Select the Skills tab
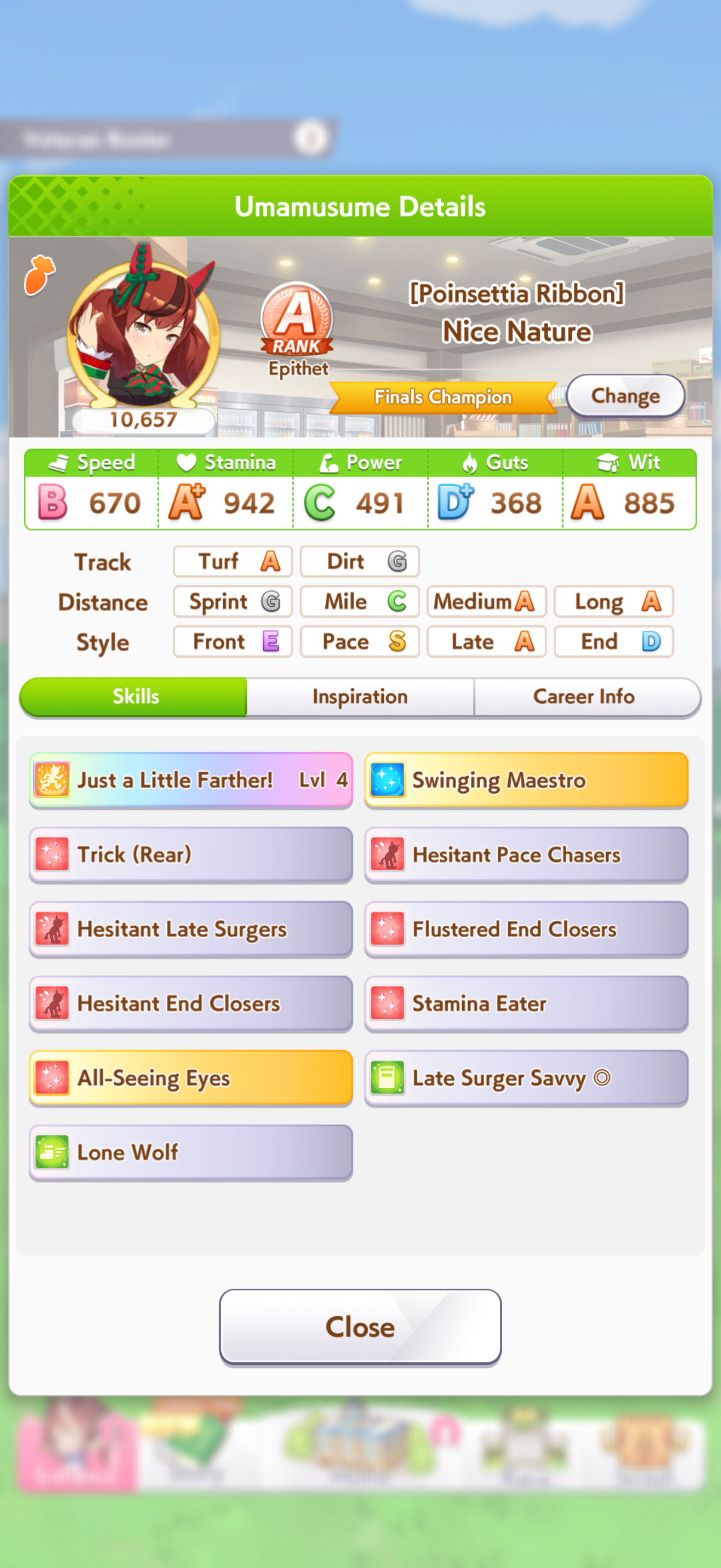 (x=134, y=696)
